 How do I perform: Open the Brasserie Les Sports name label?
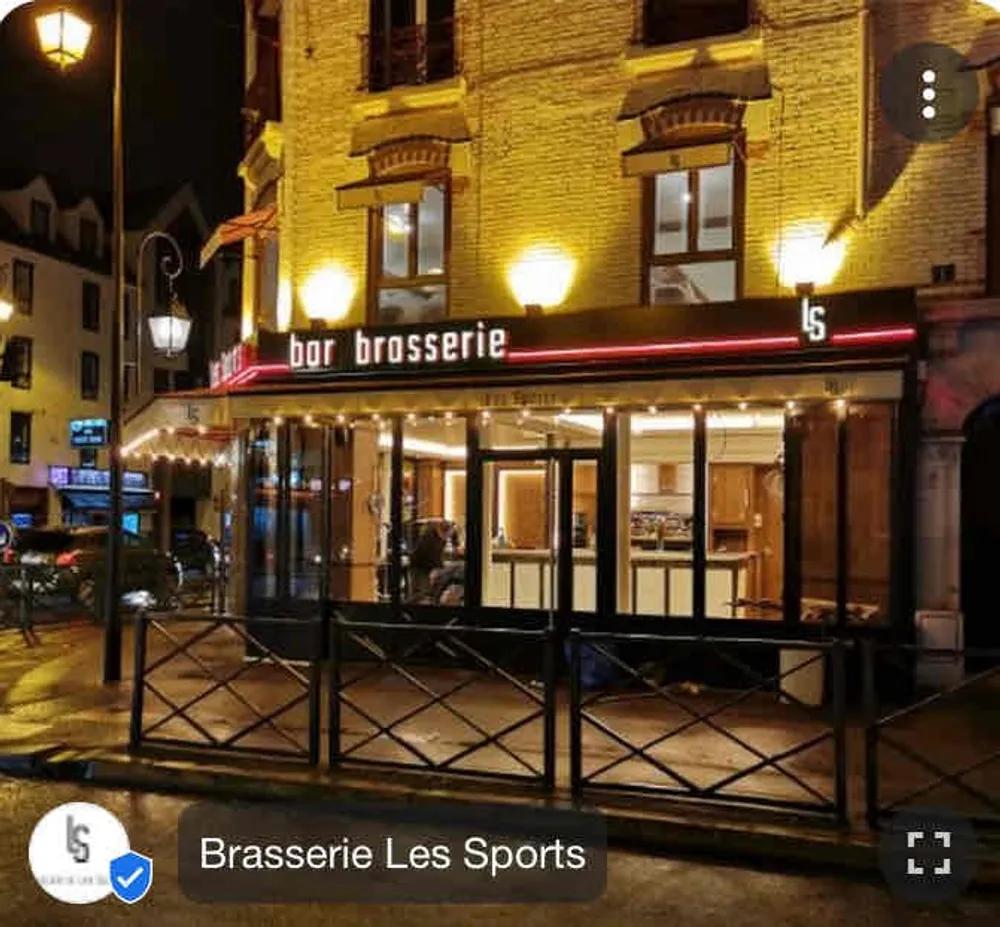pos(392,854)
